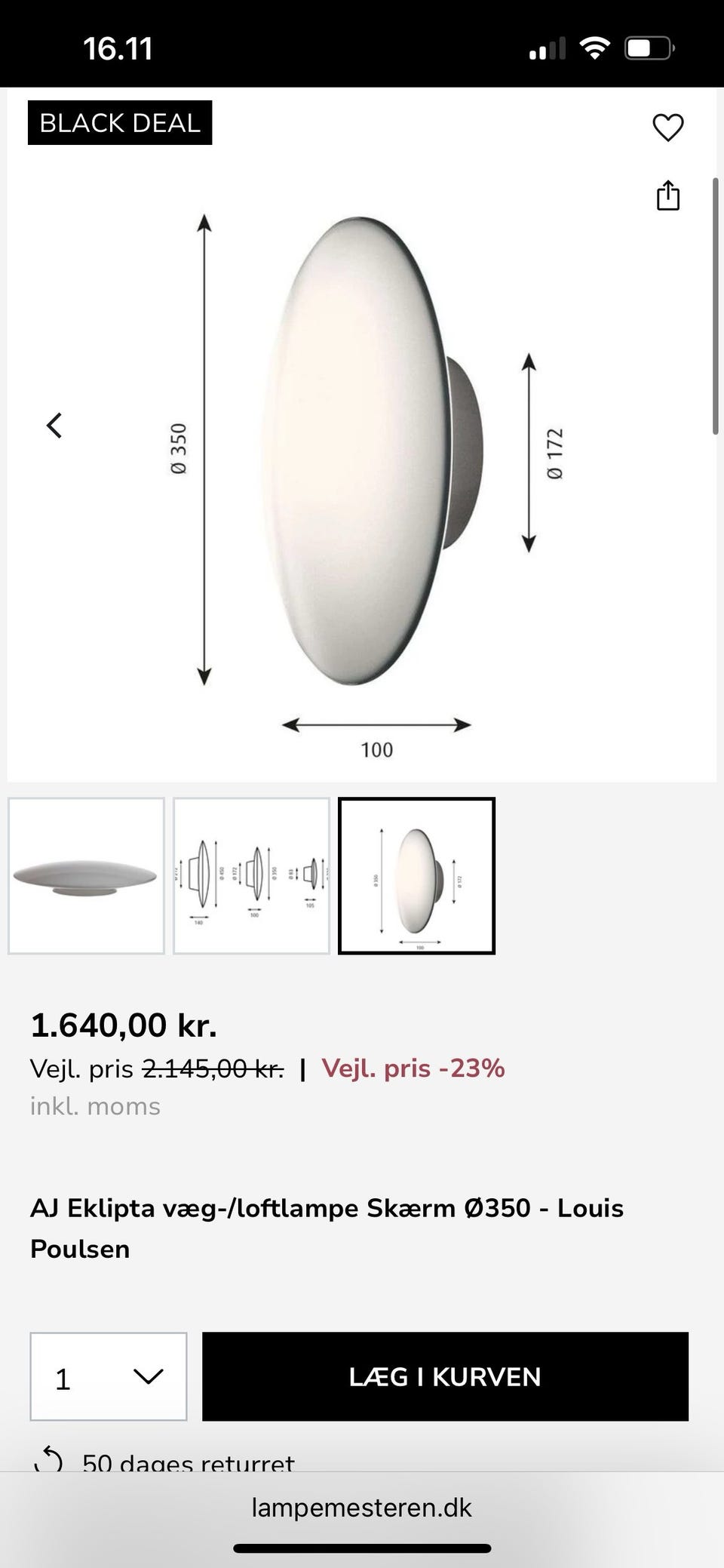Select the plain lamp photo thumbnail
Screen dimensions: 724x1568
pos(87,872)
